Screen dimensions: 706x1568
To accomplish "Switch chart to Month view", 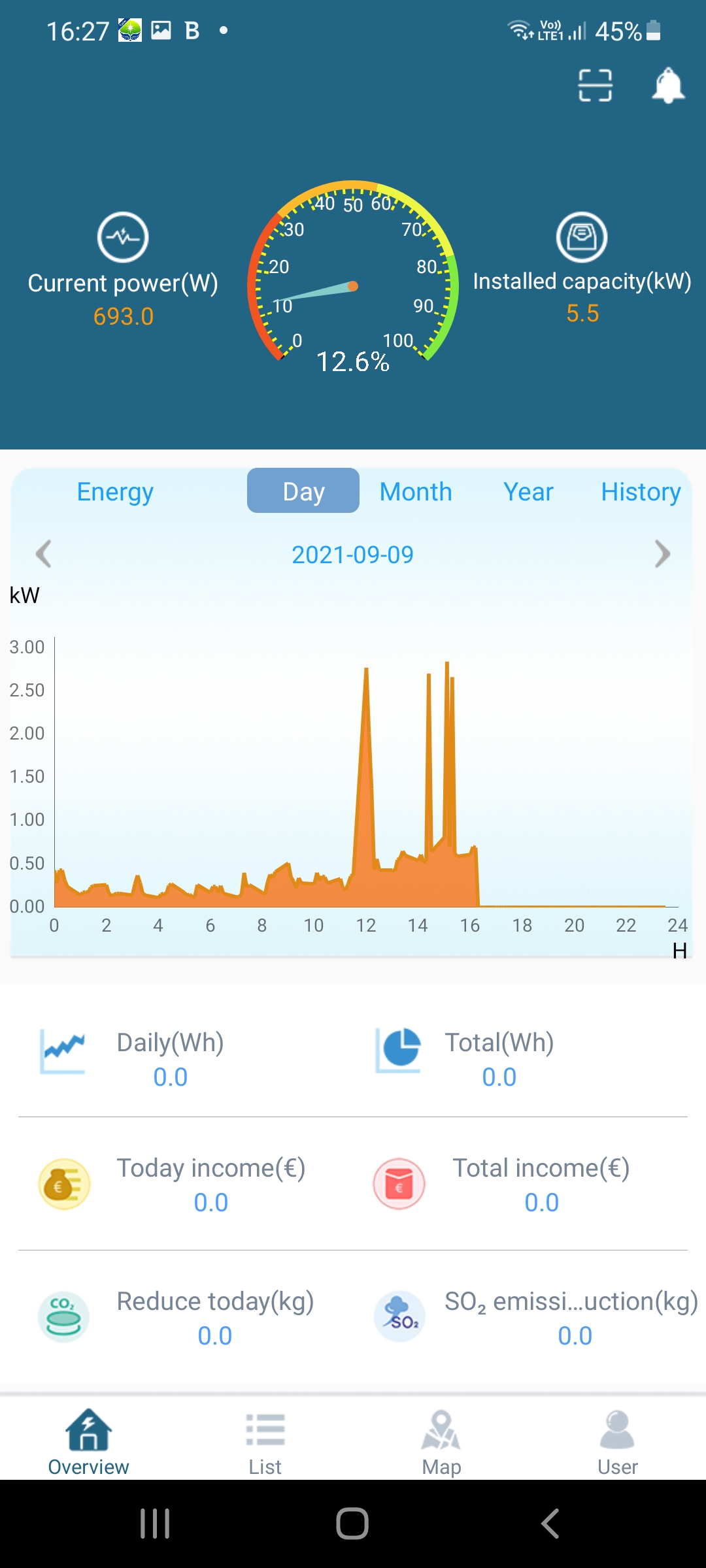I will coord(416,491).
